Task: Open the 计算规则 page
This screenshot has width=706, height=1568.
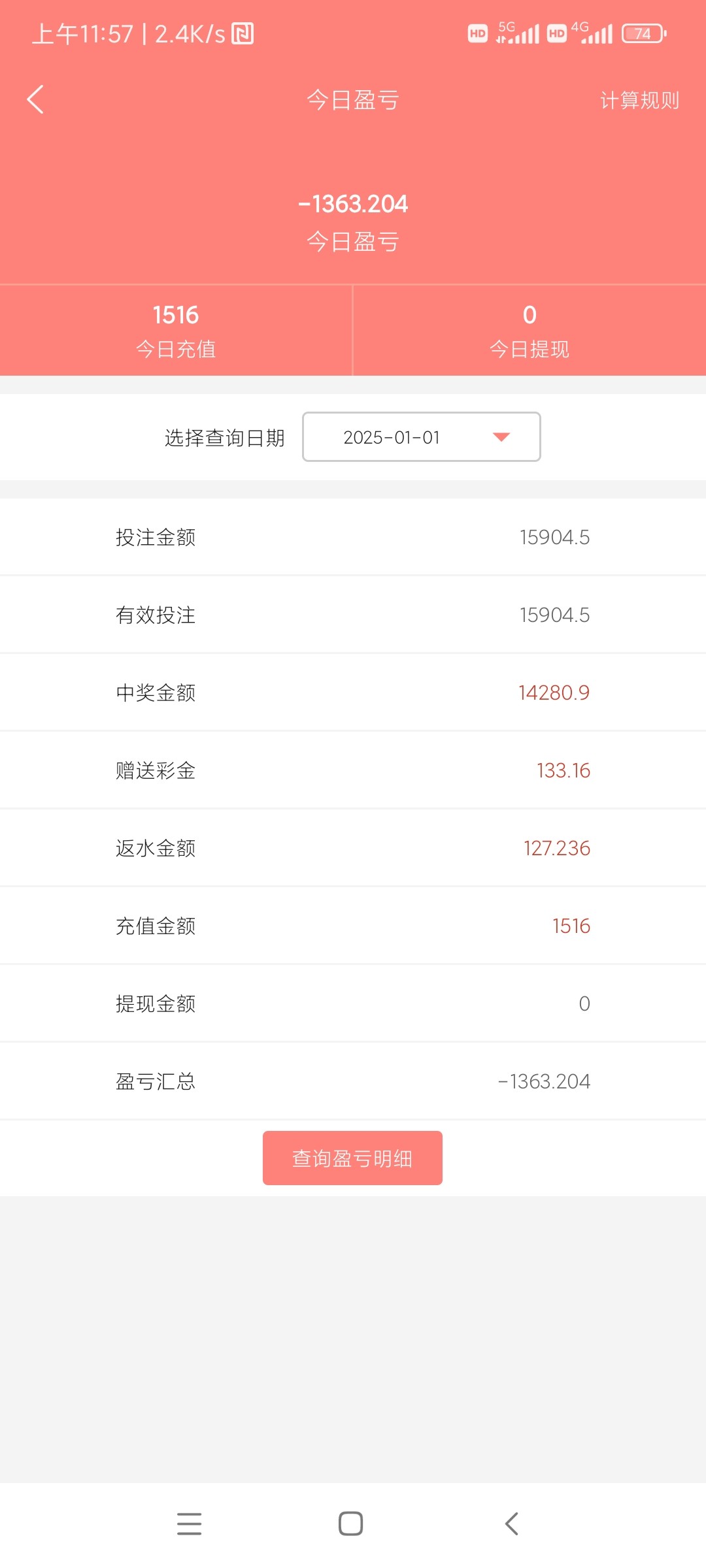Action: (639, 100)
